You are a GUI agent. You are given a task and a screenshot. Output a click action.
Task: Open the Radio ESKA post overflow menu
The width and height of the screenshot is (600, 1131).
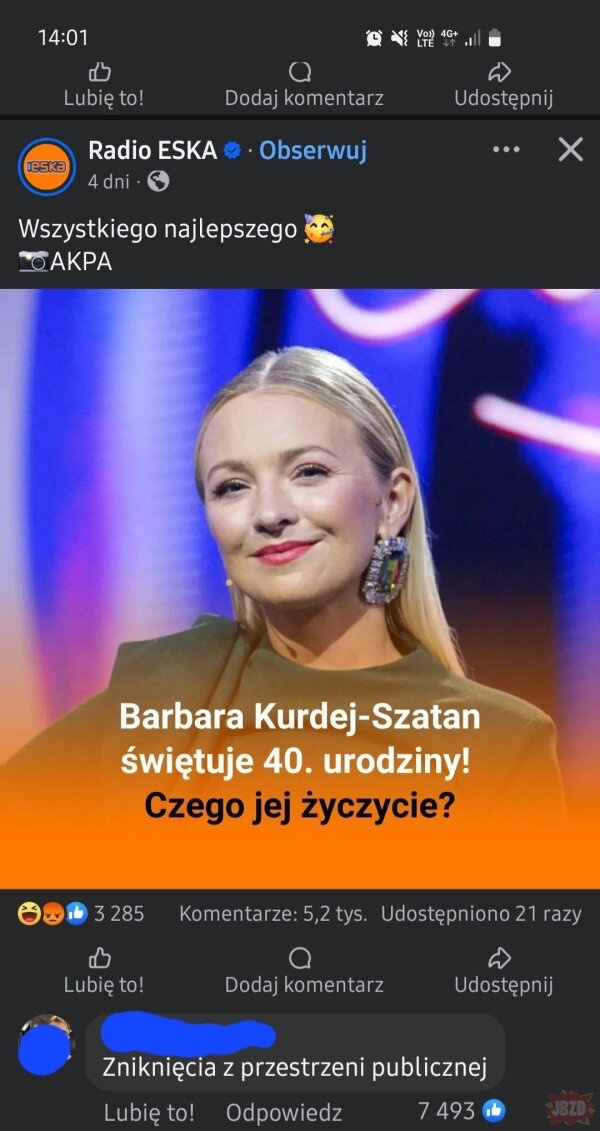pos(506,150)
